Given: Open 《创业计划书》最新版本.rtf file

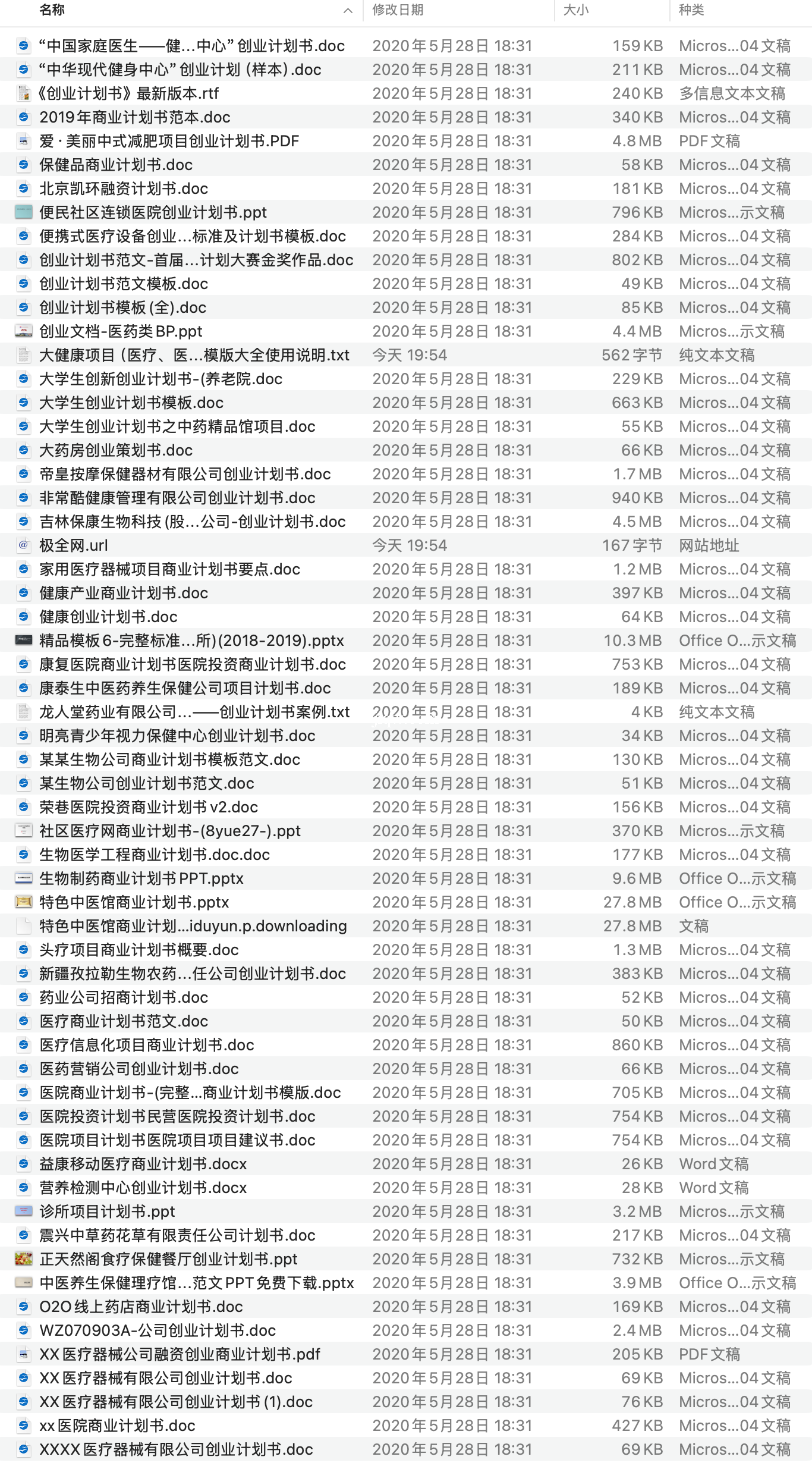Looking at the screenshot, I should coord(129,93).
